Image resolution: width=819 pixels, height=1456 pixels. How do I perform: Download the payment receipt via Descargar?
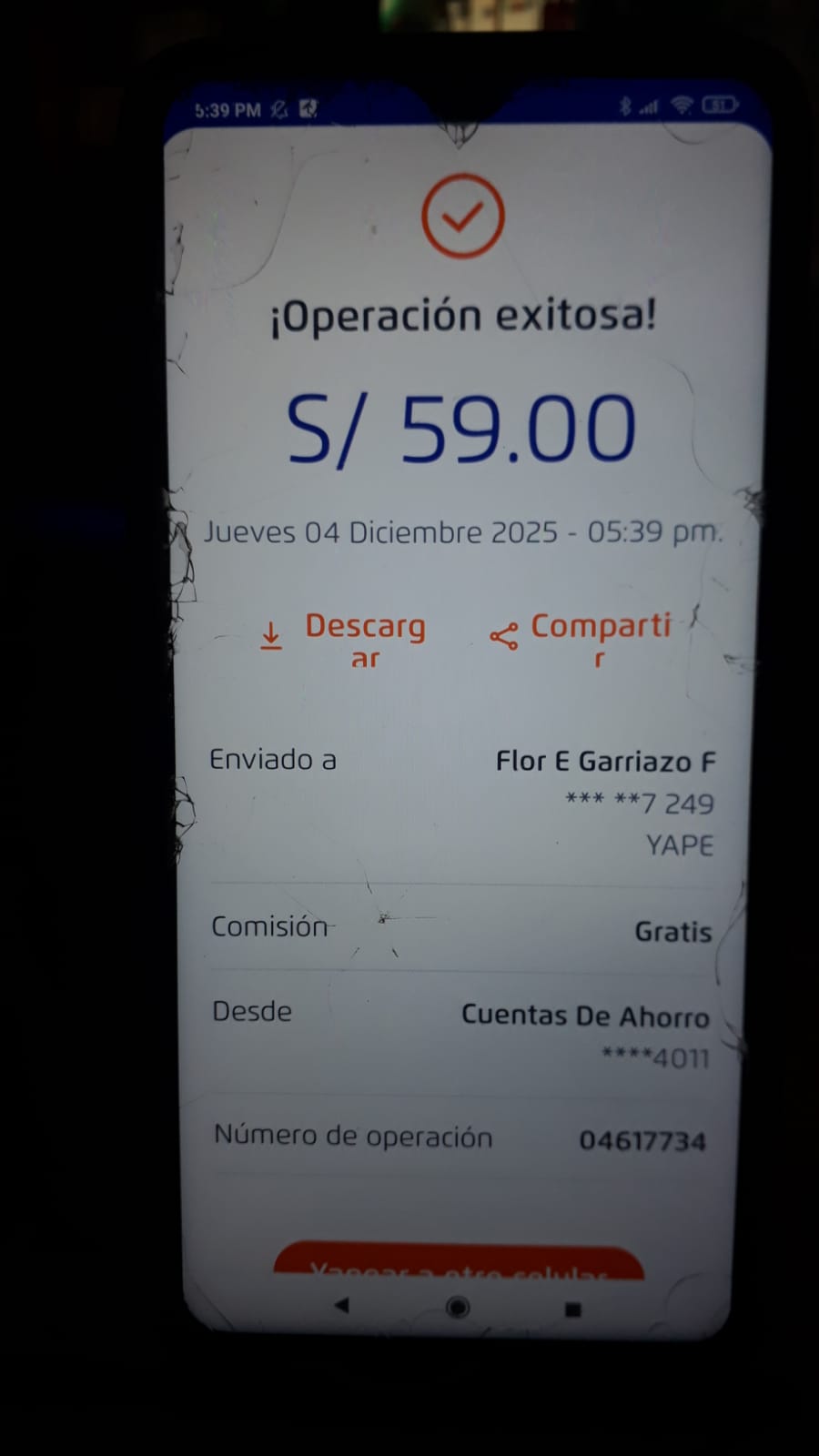[x=346, y=637]
